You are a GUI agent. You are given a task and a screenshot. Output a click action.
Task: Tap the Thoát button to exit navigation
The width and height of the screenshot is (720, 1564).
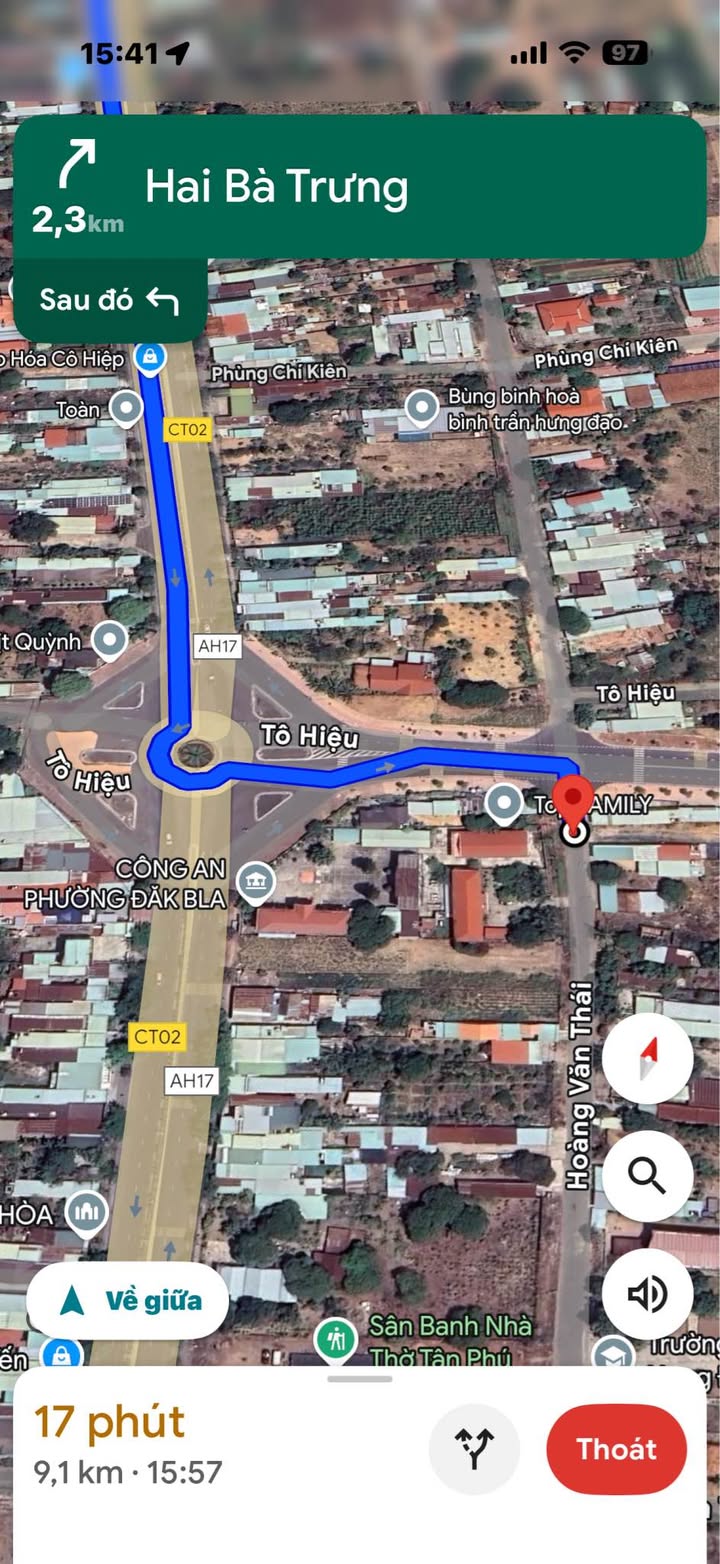[x=616, y=1448]
